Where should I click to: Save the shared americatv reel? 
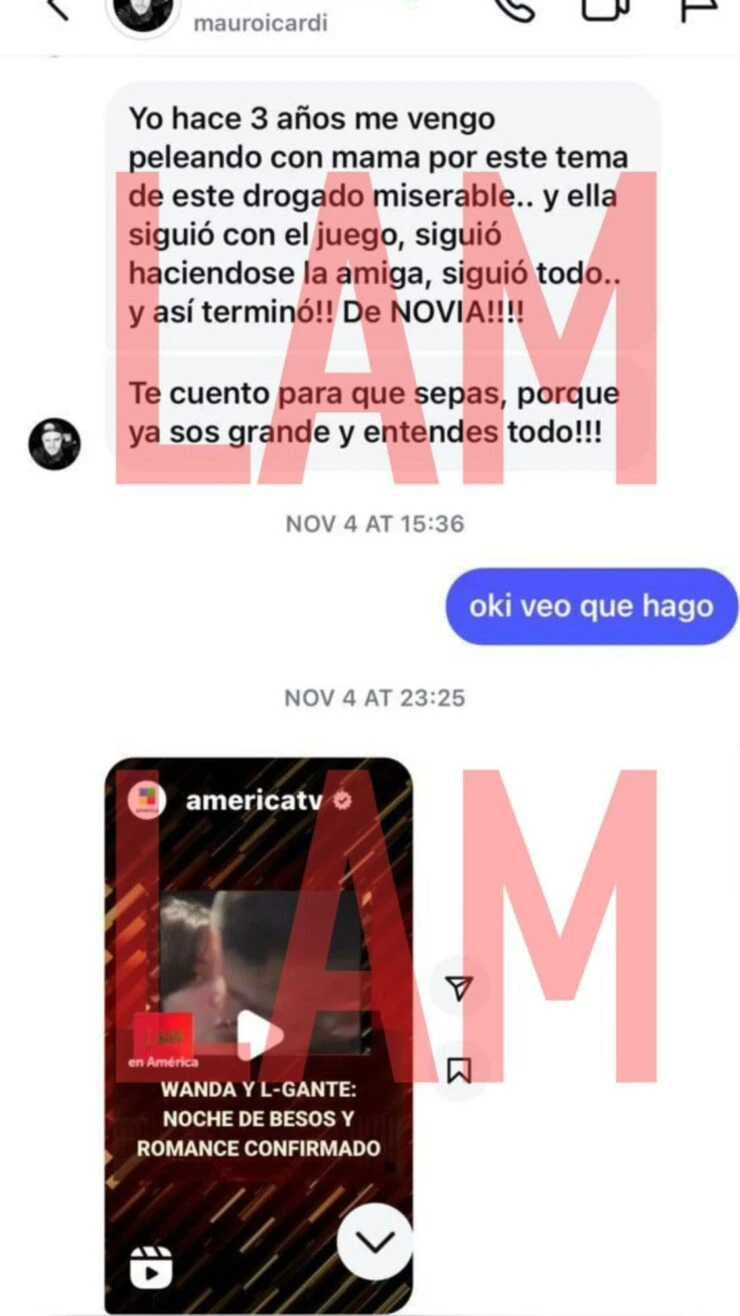[x=459, y=1070]
